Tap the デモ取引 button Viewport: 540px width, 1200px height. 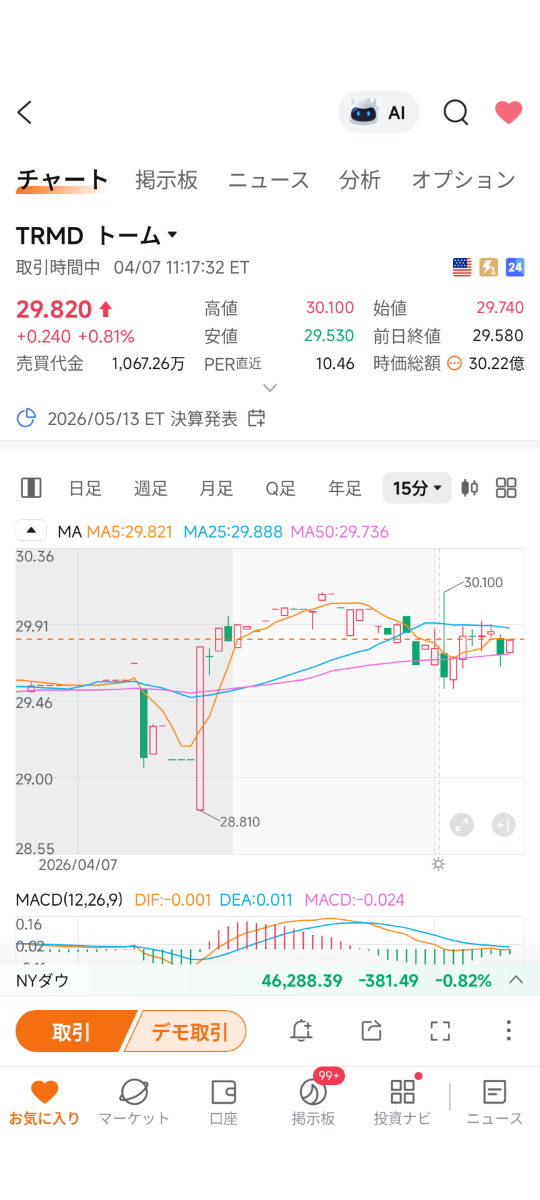click(186, 1031)
